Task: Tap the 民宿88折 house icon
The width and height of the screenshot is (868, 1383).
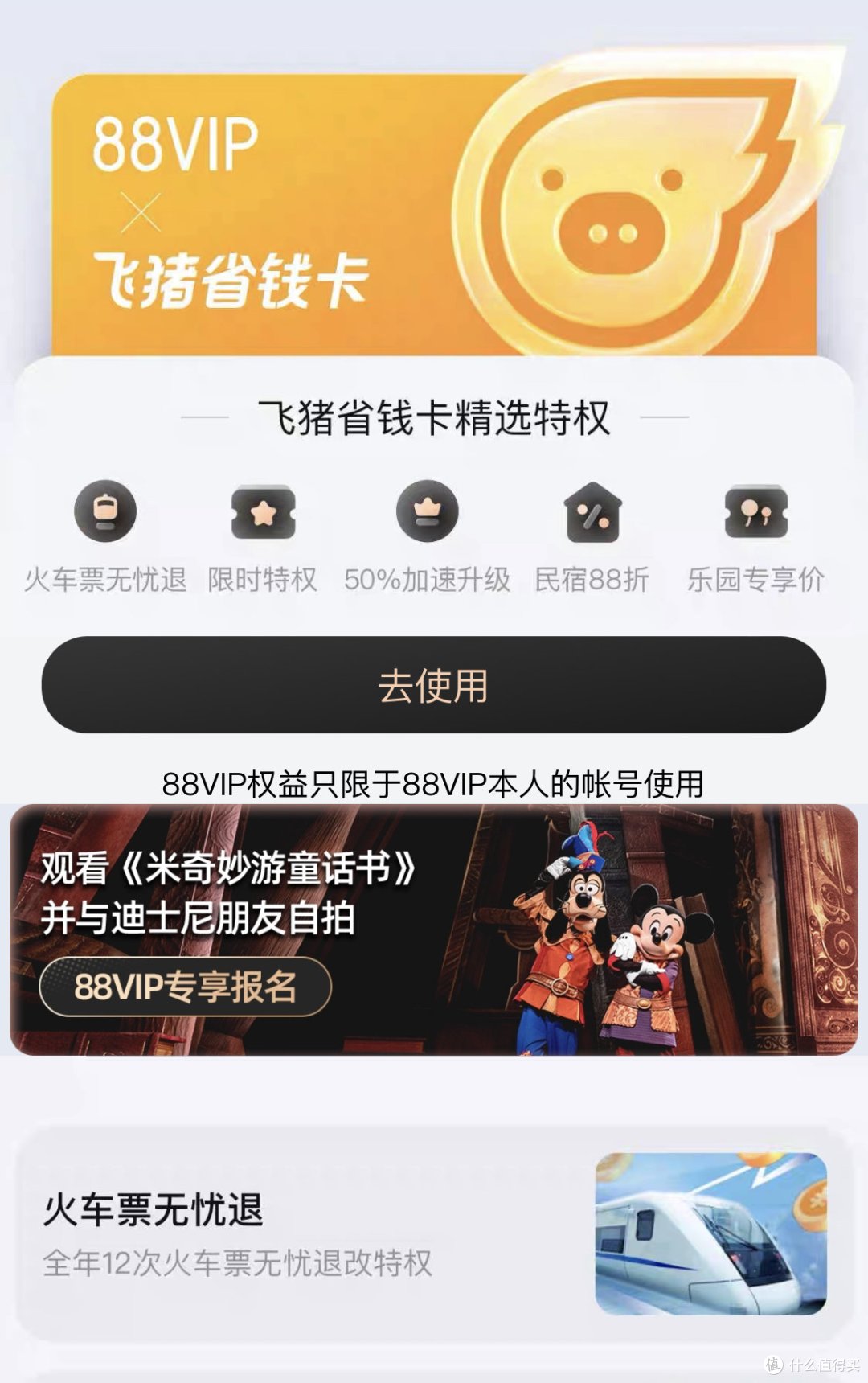Action: point(589,511)
